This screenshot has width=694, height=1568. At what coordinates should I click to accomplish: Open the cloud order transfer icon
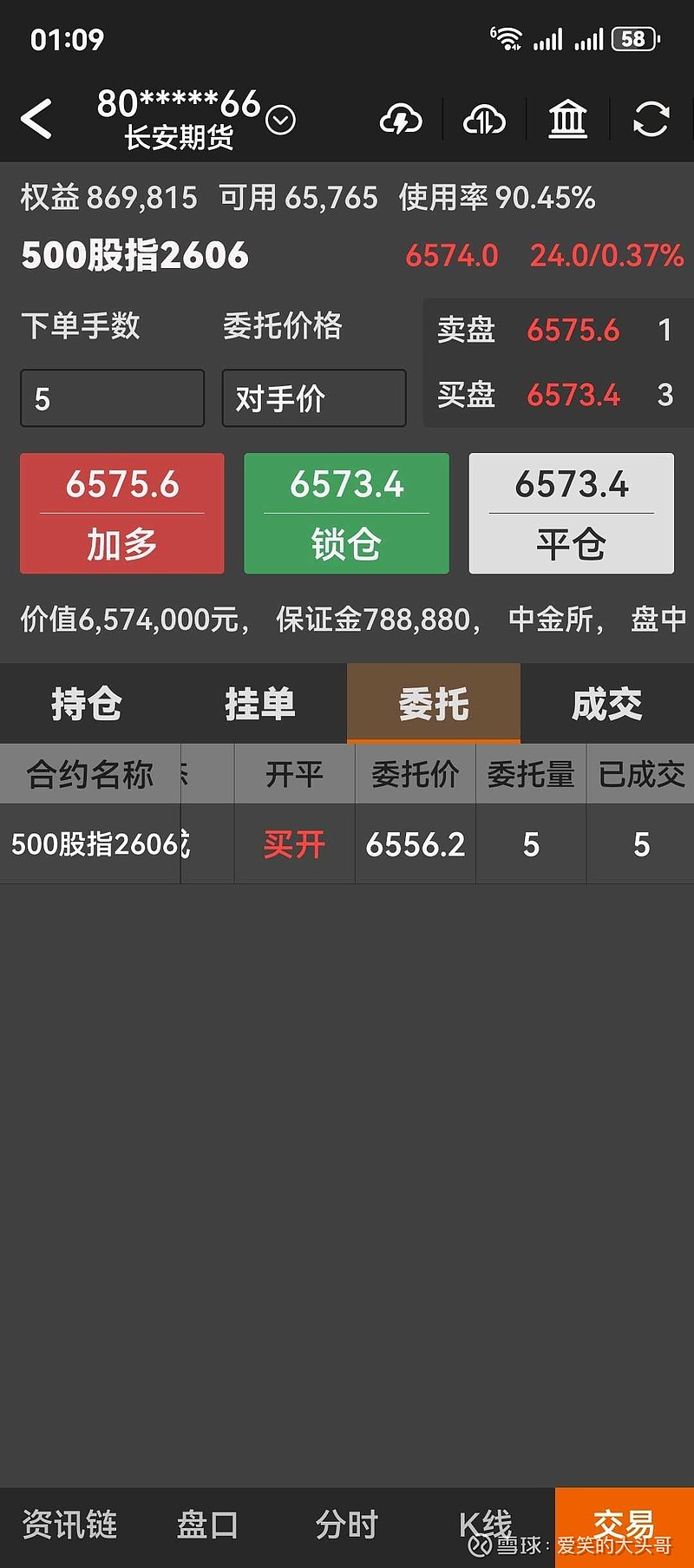coord(483,121)
